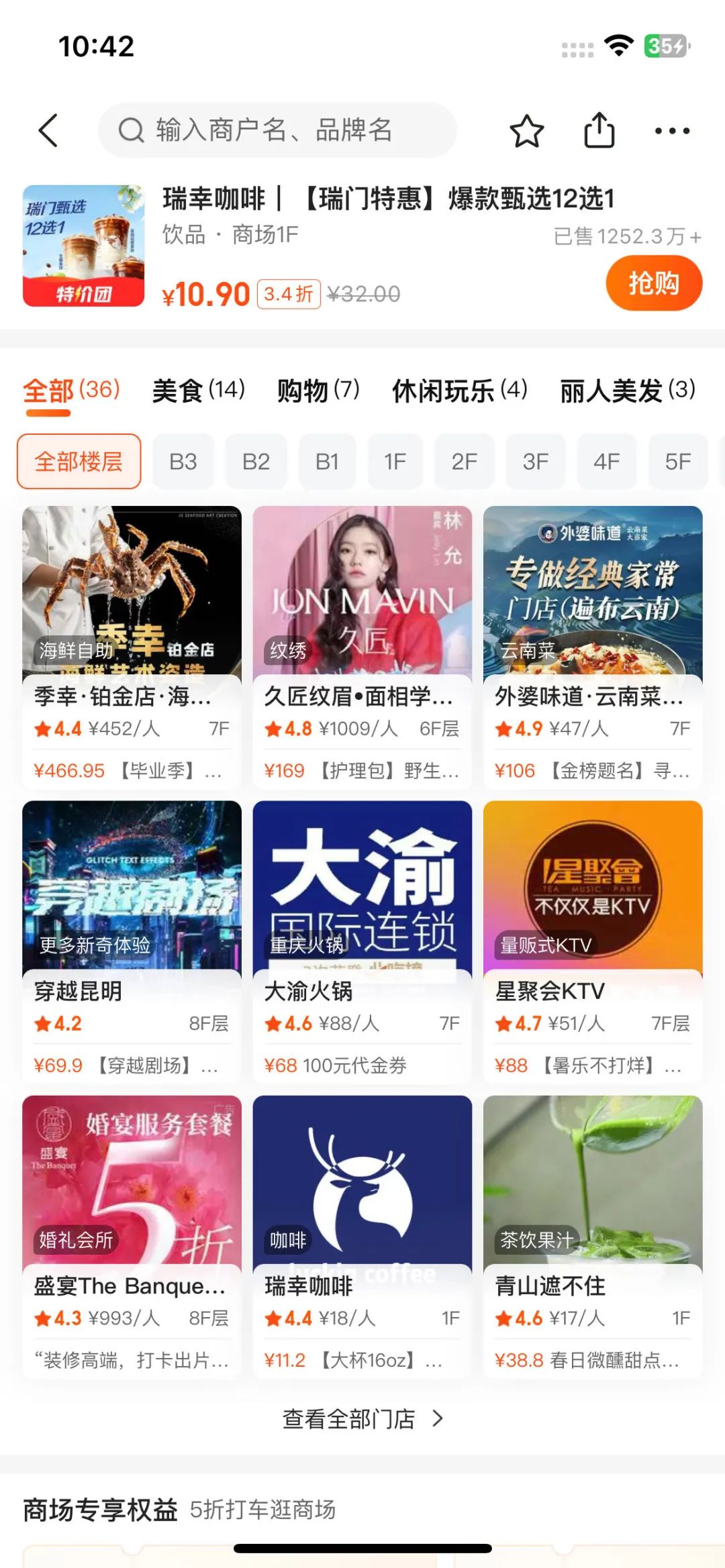Go back using the top-left arrow
The image size is (725, 1568).
[x=48, y=130]
